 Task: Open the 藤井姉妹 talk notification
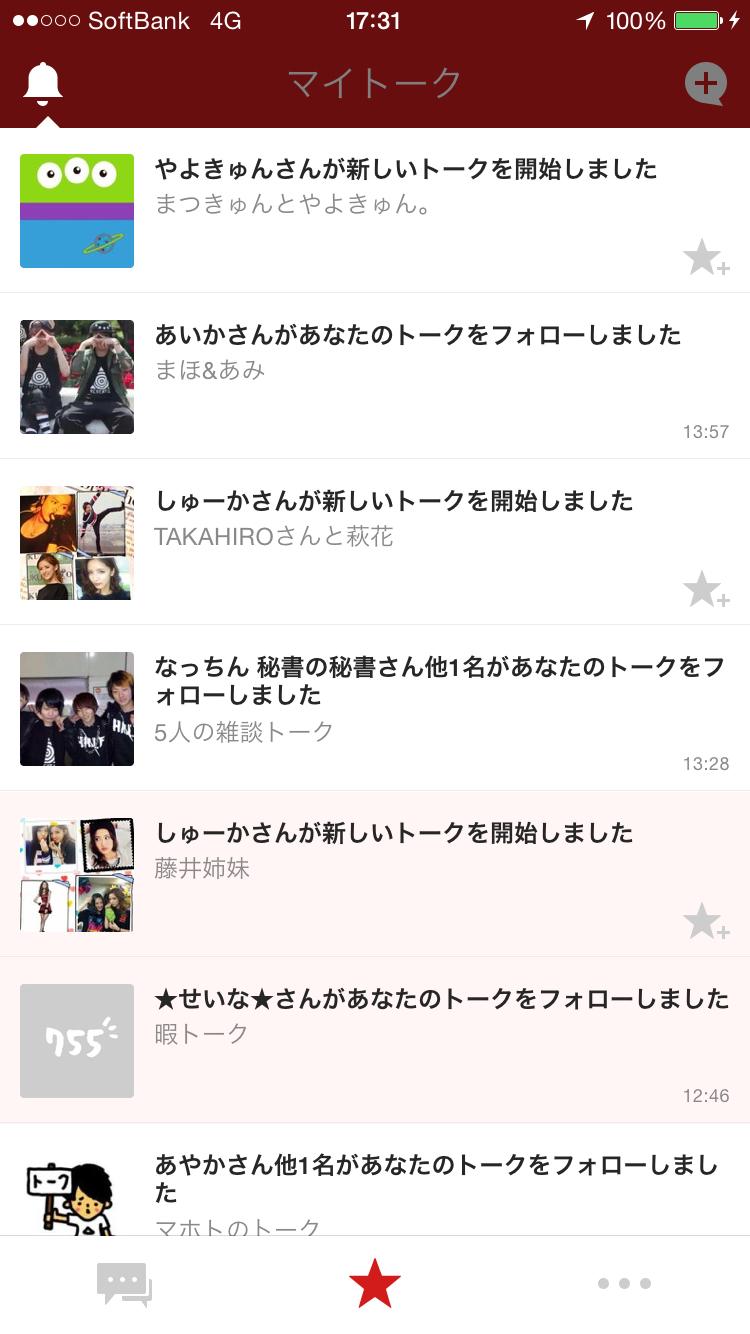tap(375, 874)
